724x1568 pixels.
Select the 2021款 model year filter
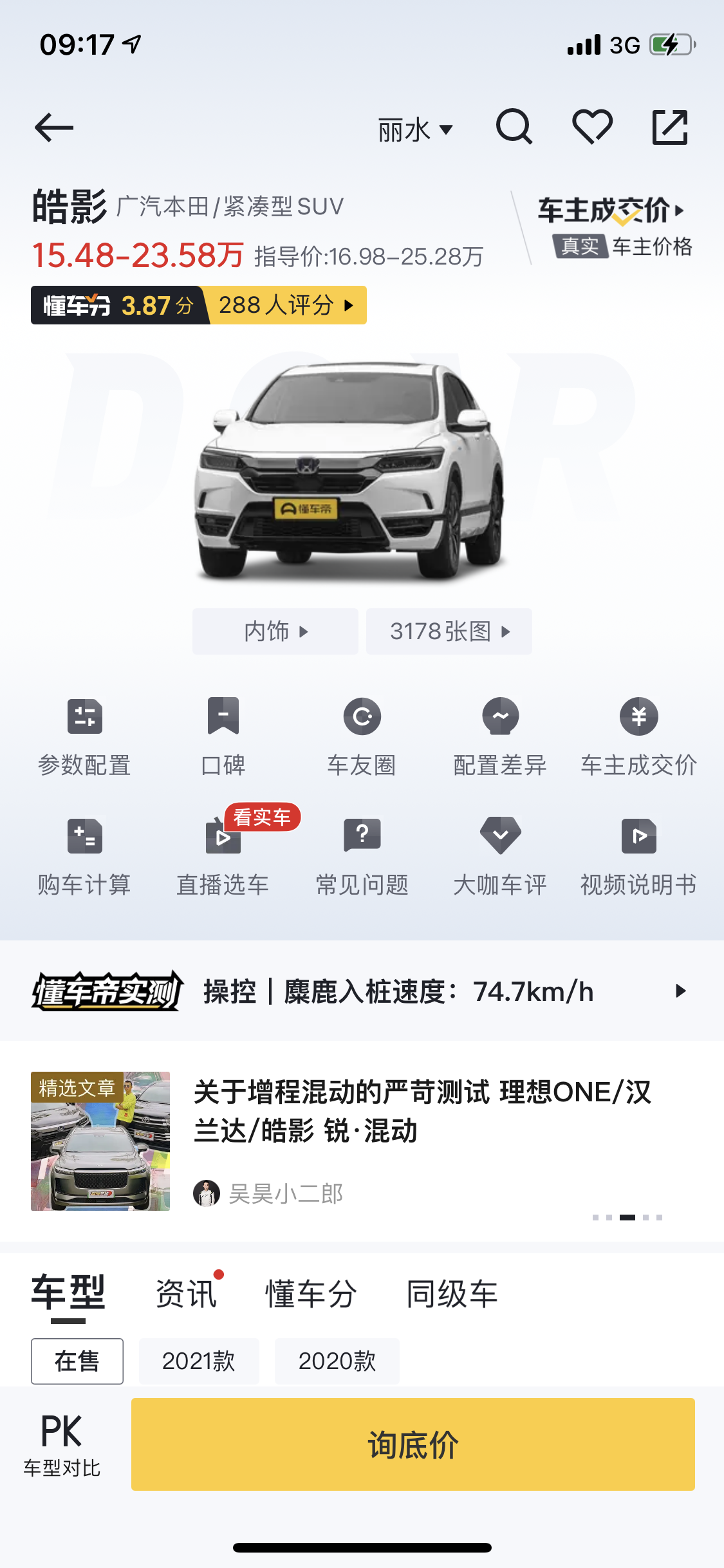click(x=198, y=1361)
